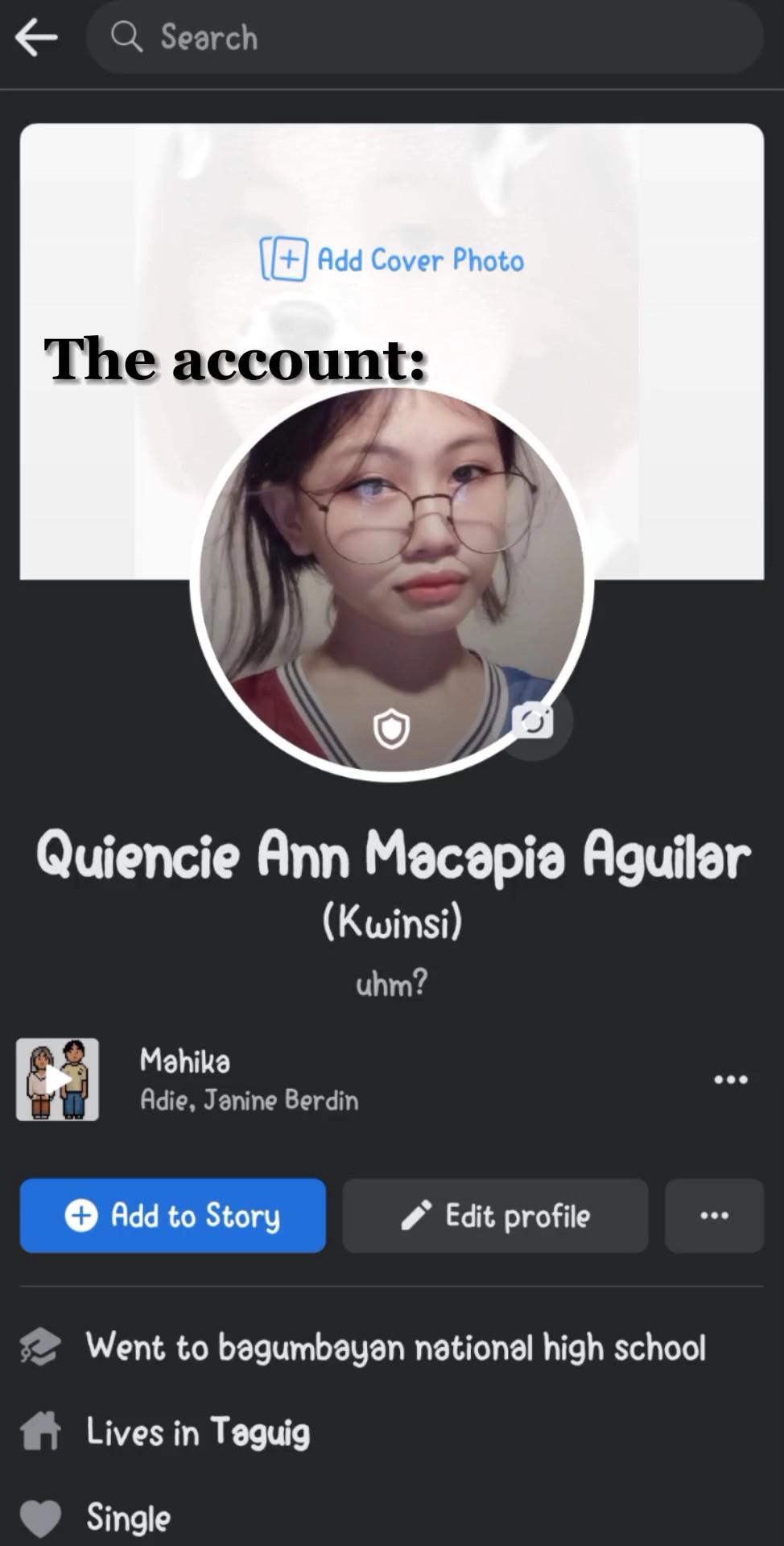The width and height of the screenshot is (784, 1546).
Task: Open Edit profile
Action: coord(495,1215)
